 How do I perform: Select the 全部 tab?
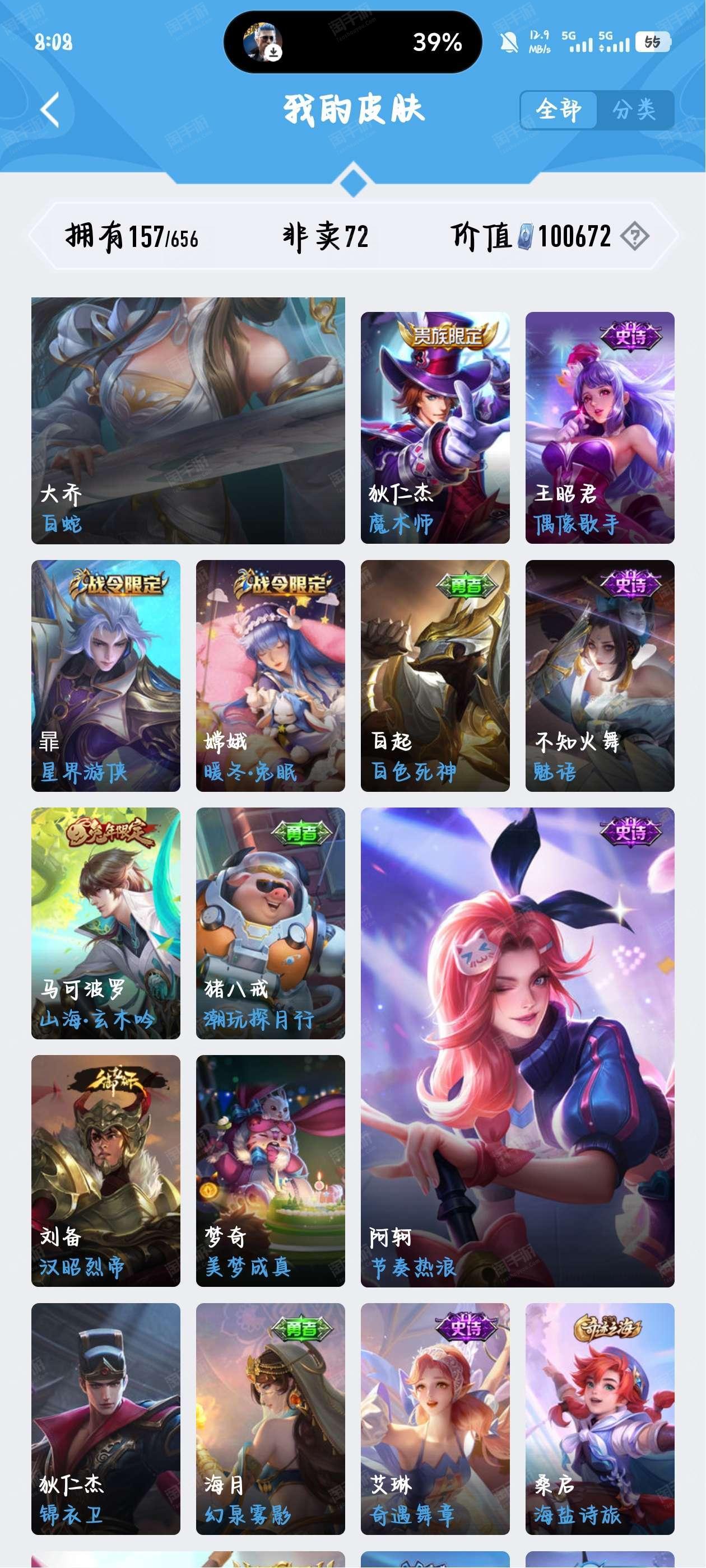(x=559, y=110)
